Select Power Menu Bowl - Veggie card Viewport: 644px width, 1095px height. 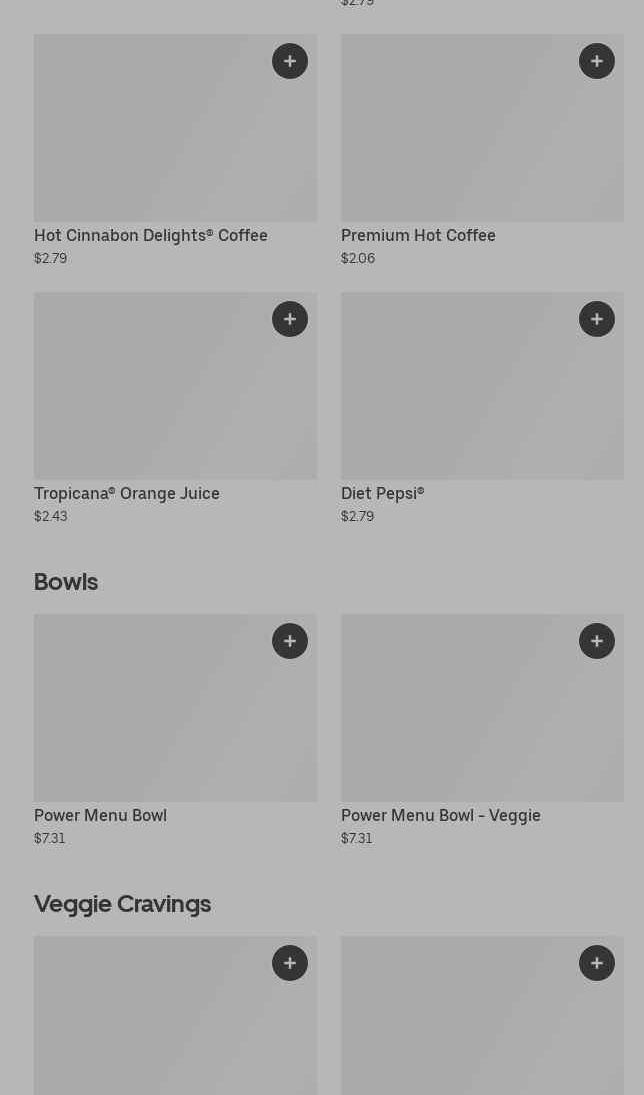pyautogui.click(x=482, y=730)
